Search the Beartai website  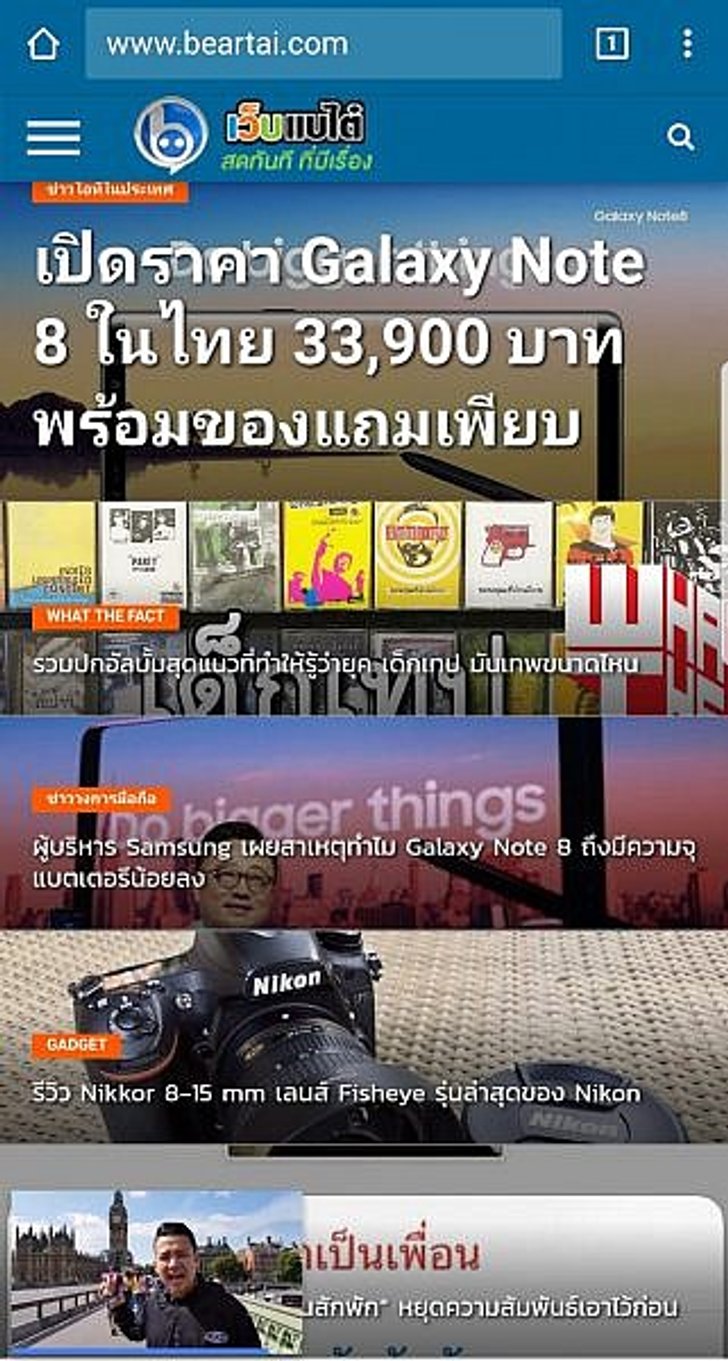point(681,138)
